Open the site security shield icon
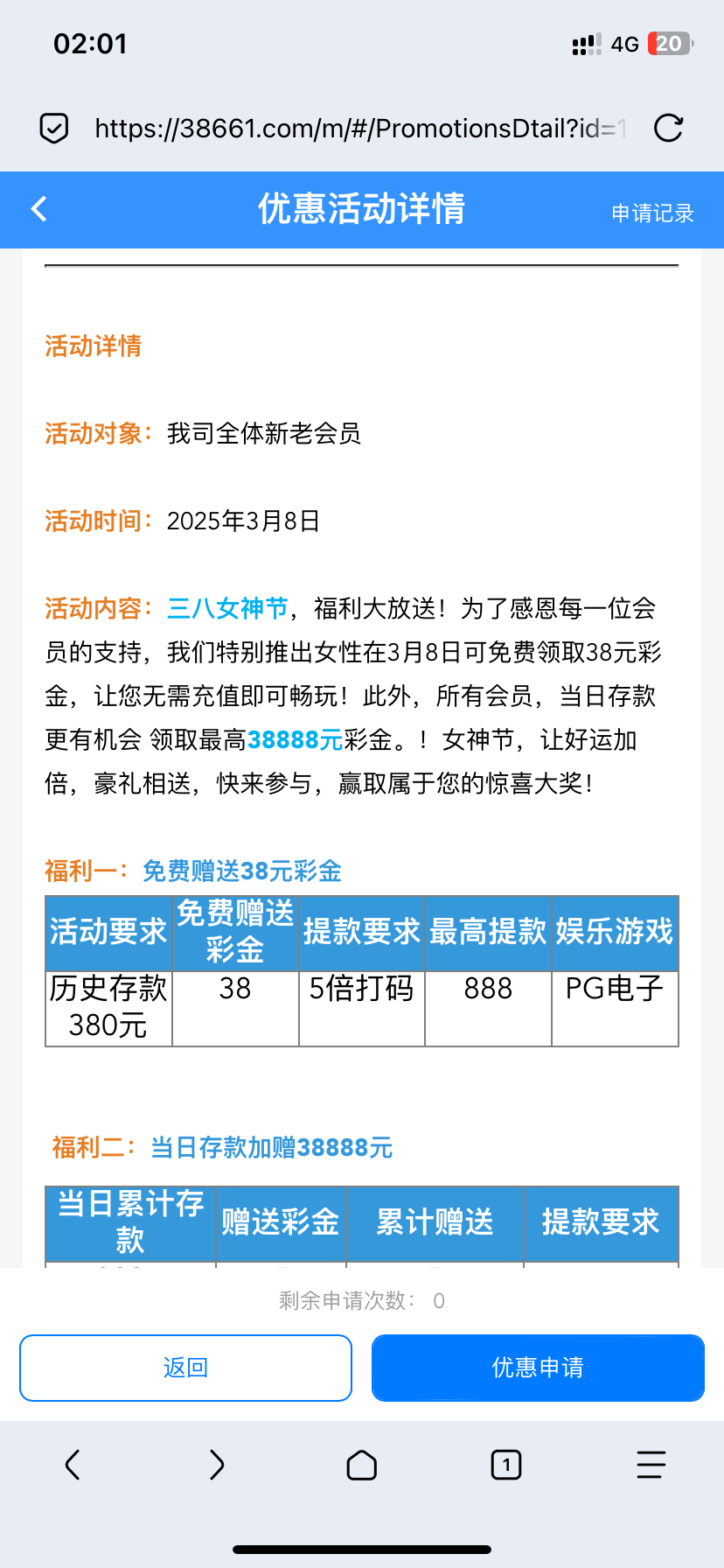Image resolution: width=724 pixels, height=1568 pixels. pyautogui.click(x=54, y=129)
